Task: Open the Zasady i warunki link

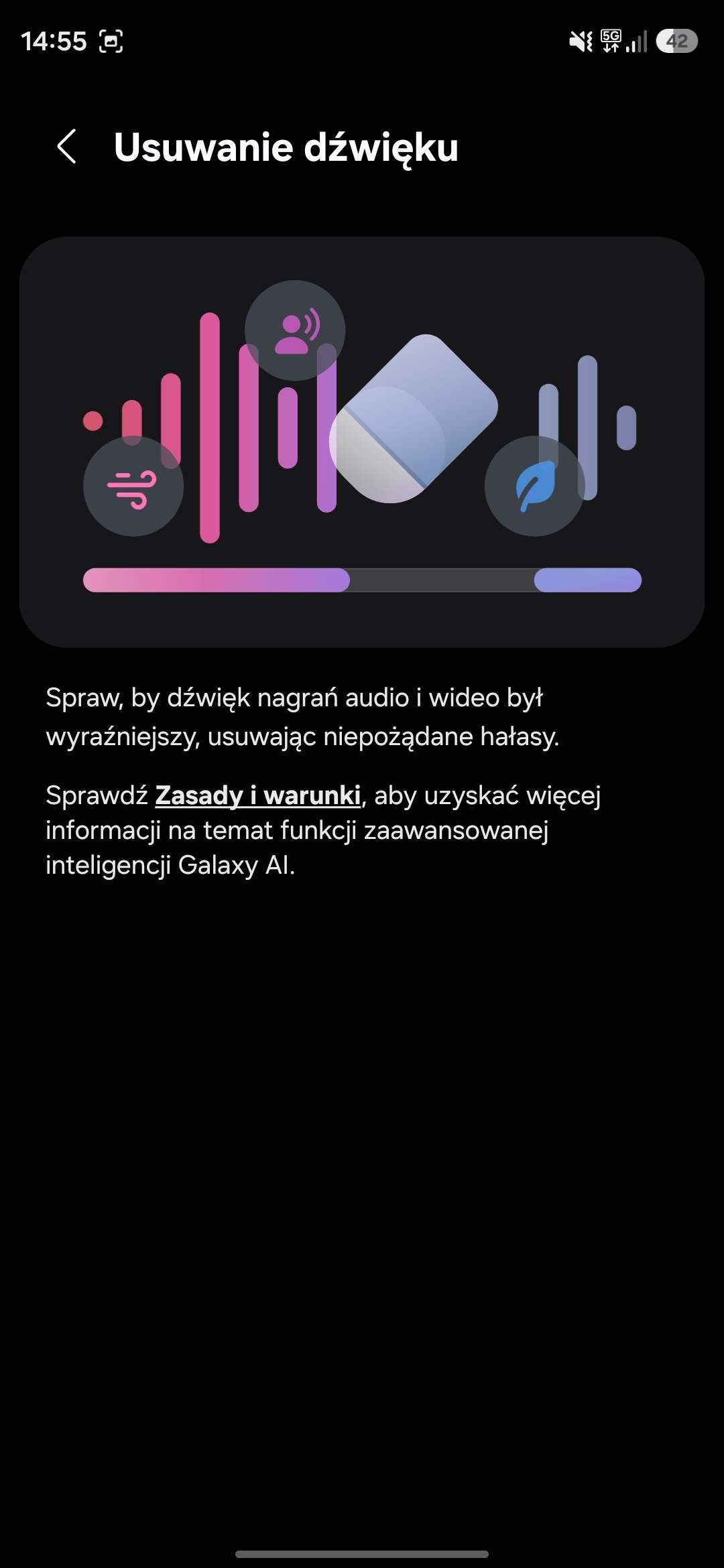Action: click(x=258, y=795)
